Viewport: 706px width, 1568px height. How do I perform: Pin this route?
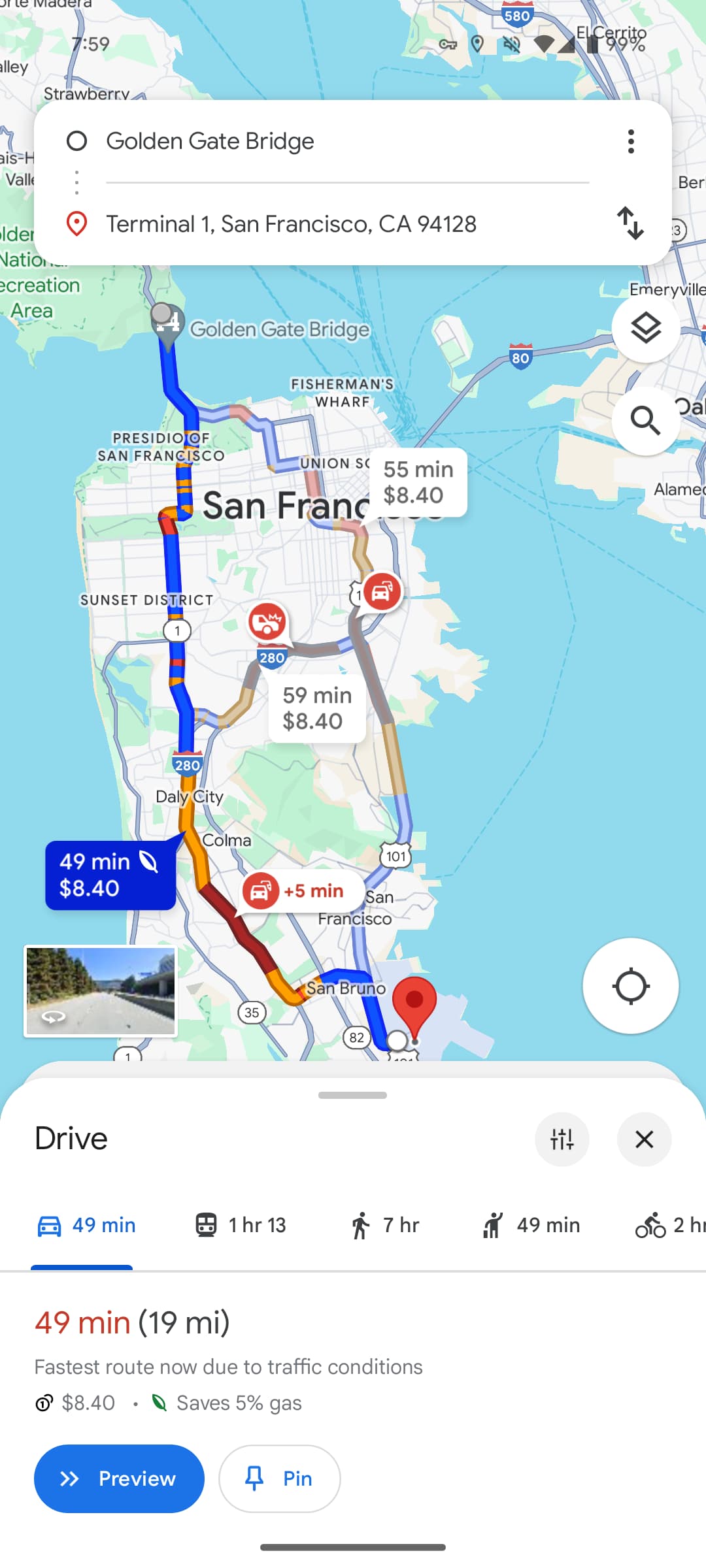click(279, 1478)
